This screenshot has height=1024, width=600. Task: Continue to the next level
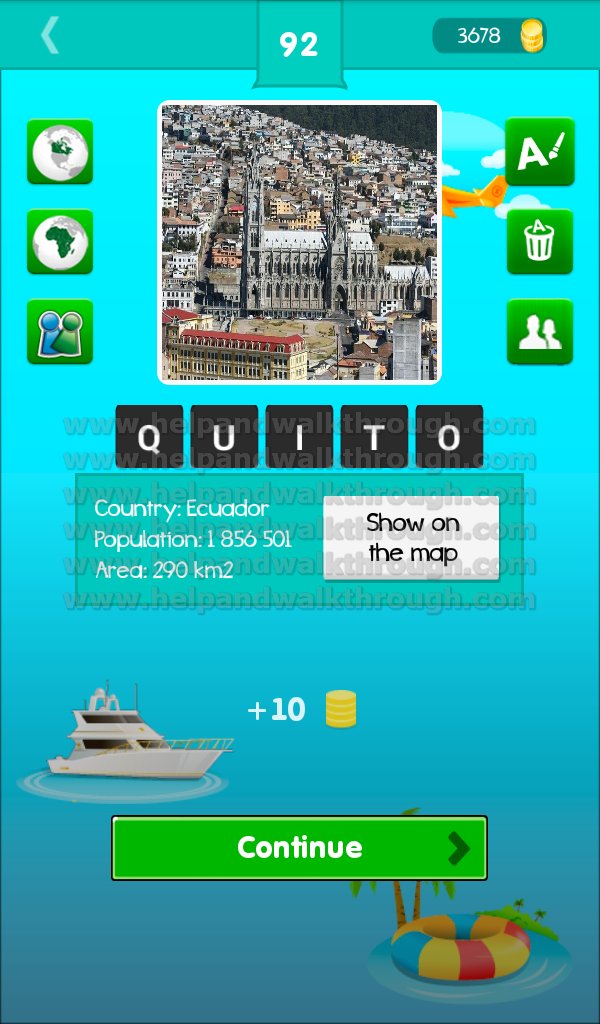point(300,848)
